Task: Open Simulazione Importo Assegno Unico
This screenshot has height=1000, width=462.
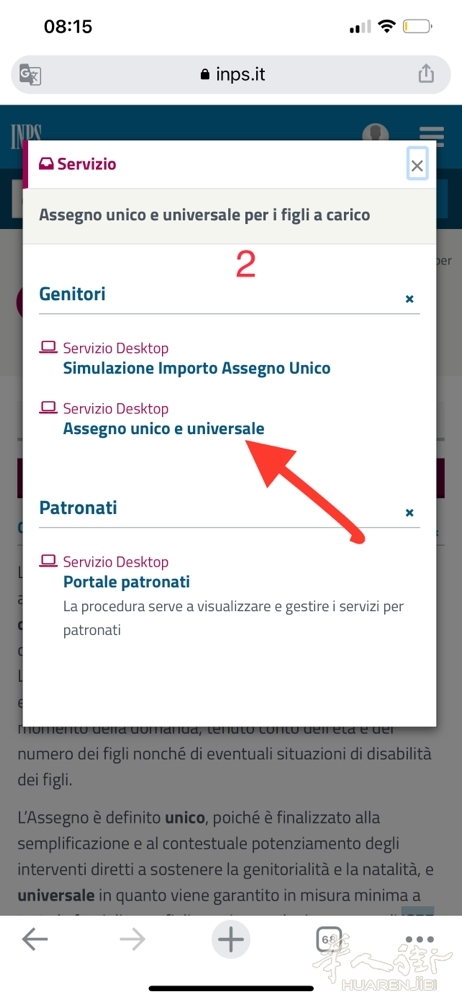Action: pyautogui.click(x=197, y=368)
